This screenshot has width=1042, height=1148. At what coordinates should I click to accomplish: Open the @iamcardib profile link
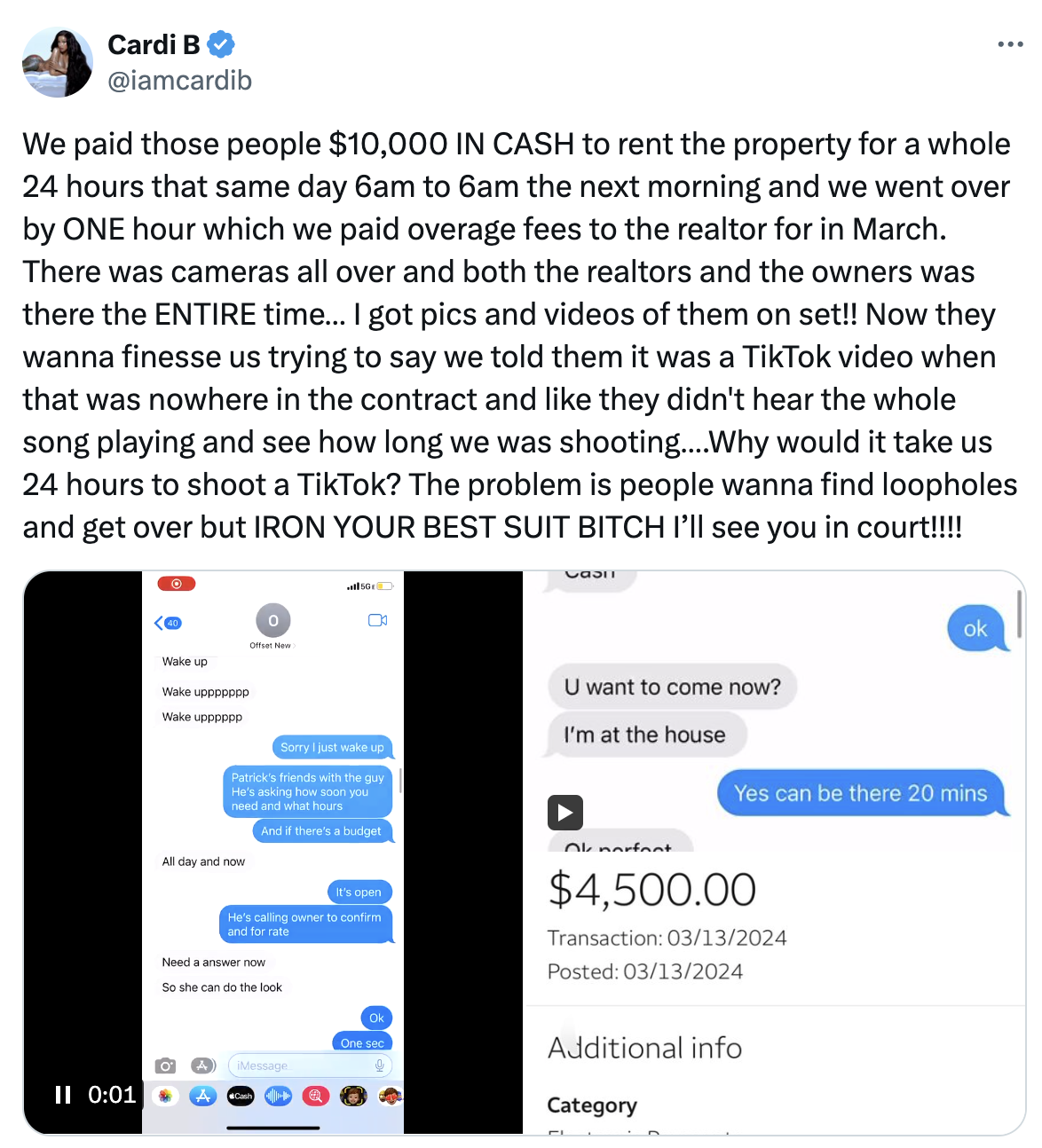click(179, 81)
